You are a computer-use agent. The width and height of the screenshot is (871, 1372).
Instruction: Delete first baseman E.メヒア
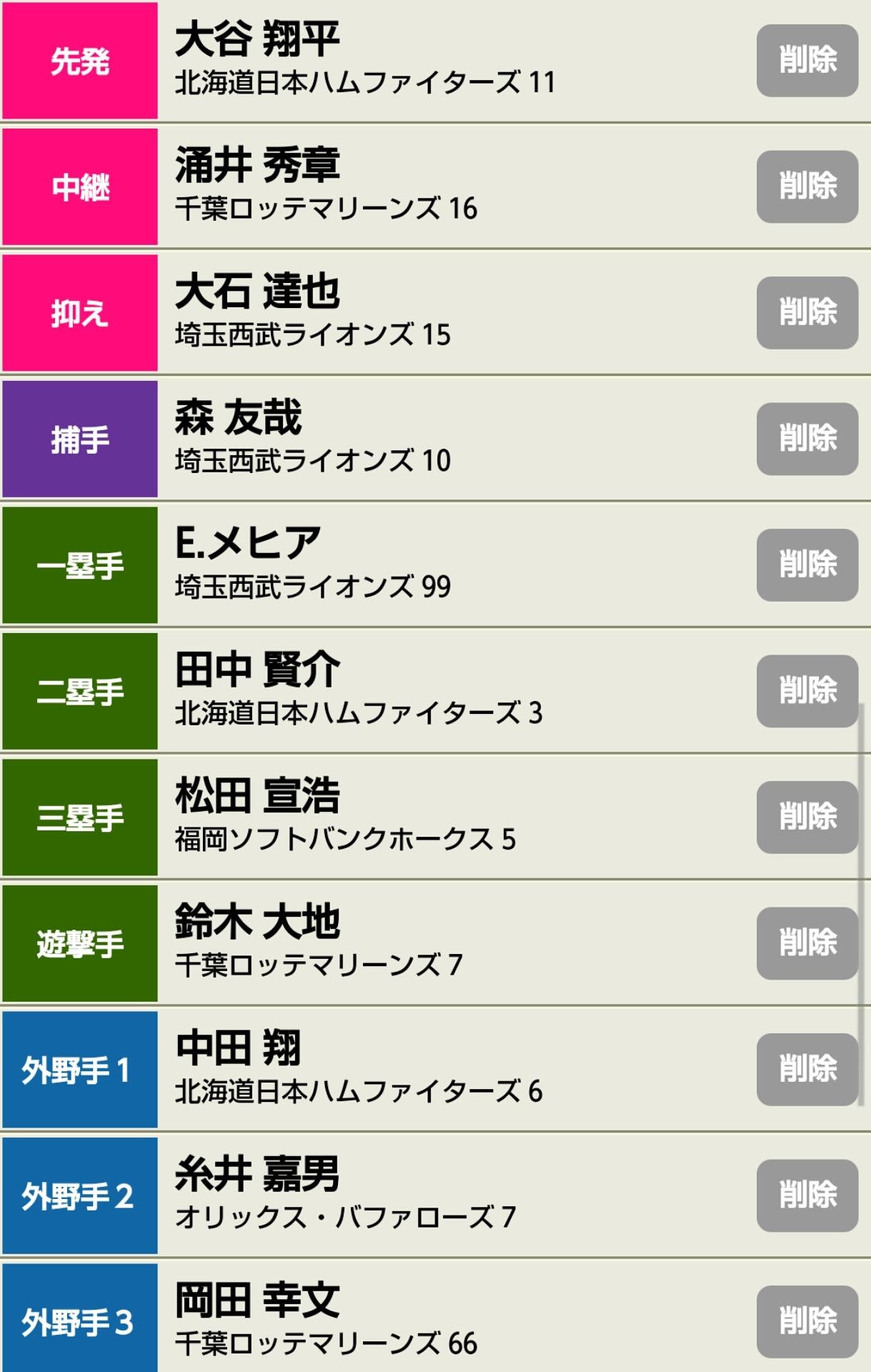pyautogui.click(x=807, y=565)
